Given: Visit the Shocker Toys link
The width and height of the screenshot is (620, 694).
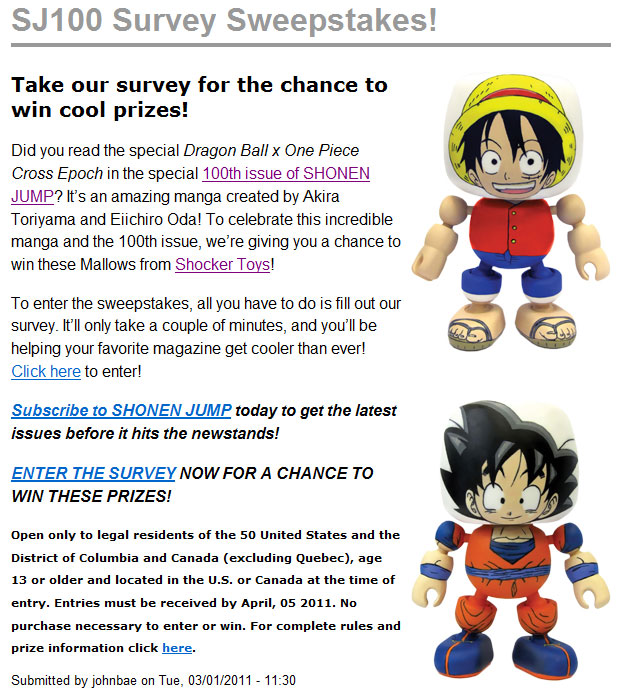Looking at the screenshot, I should pyautogui.click(x=222, y=265).
